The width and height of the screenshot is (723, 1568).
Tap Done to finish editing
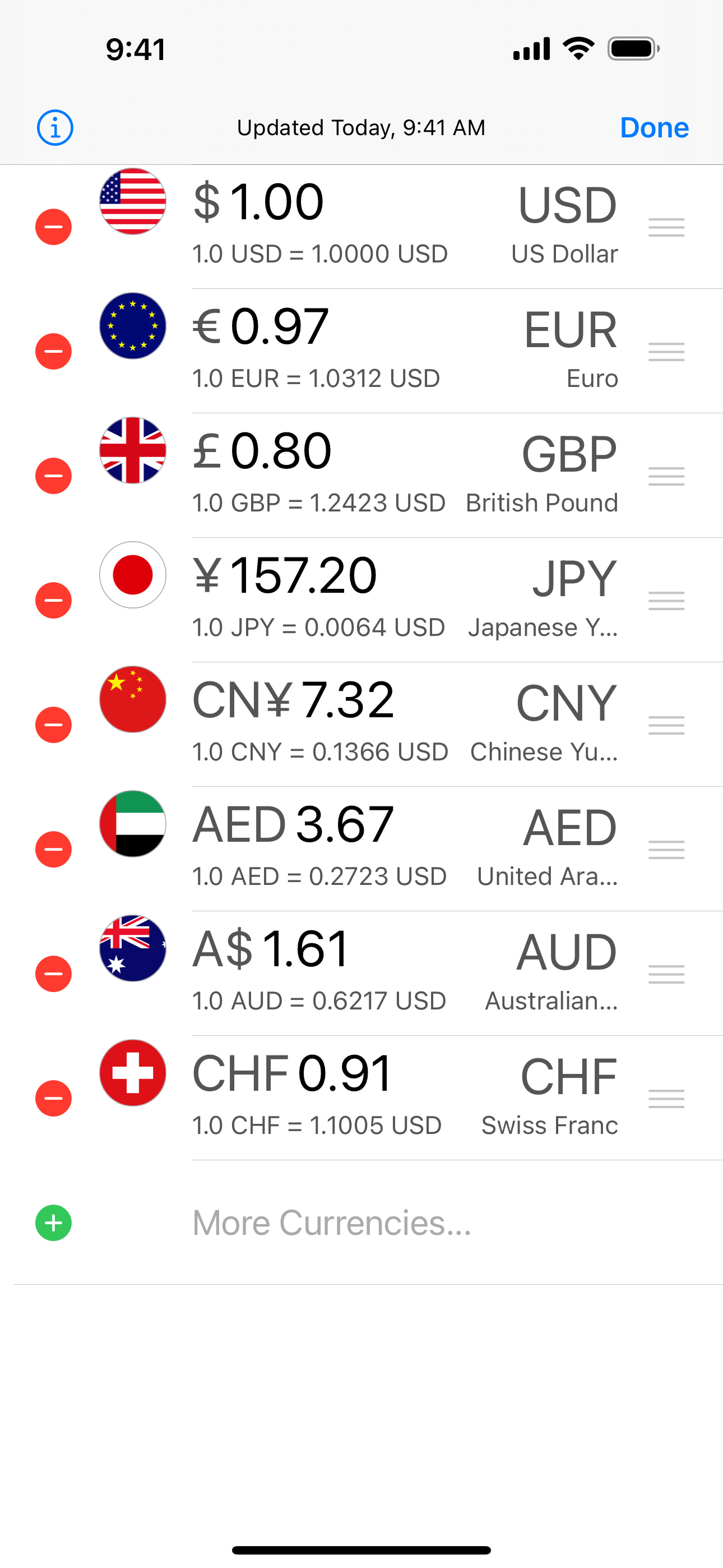tap(654, 128)
